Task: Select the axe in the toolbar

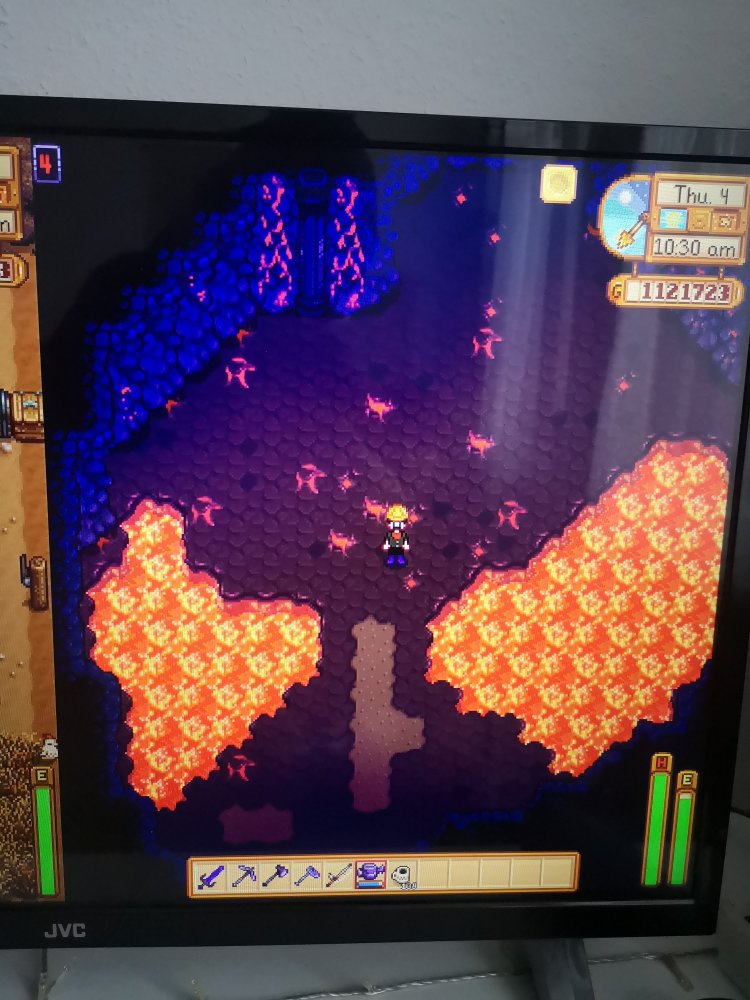Action: click(x=274, y=876)
